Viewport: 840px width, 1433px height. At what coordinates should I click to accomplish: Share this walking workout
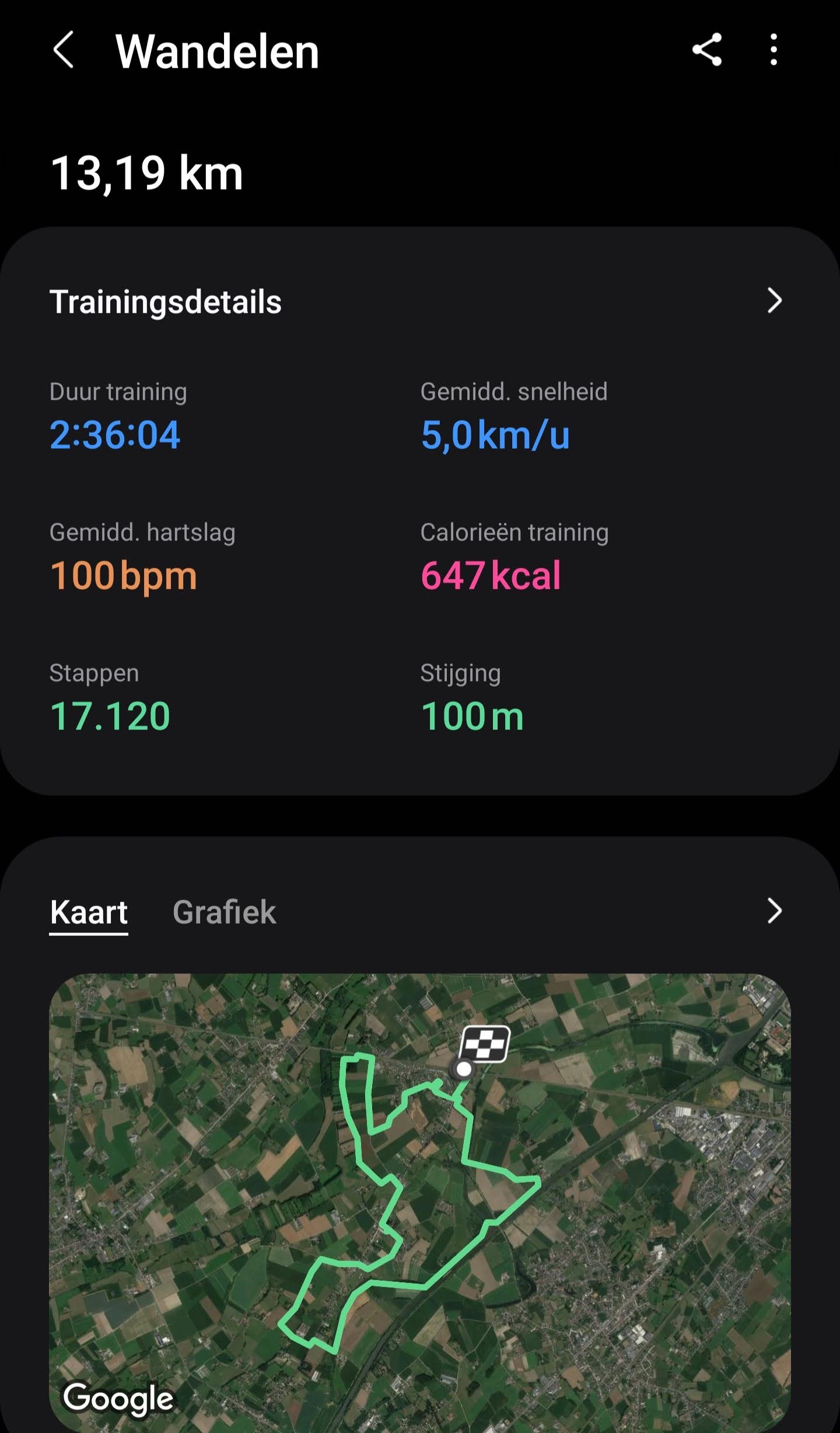coord(707,50)
